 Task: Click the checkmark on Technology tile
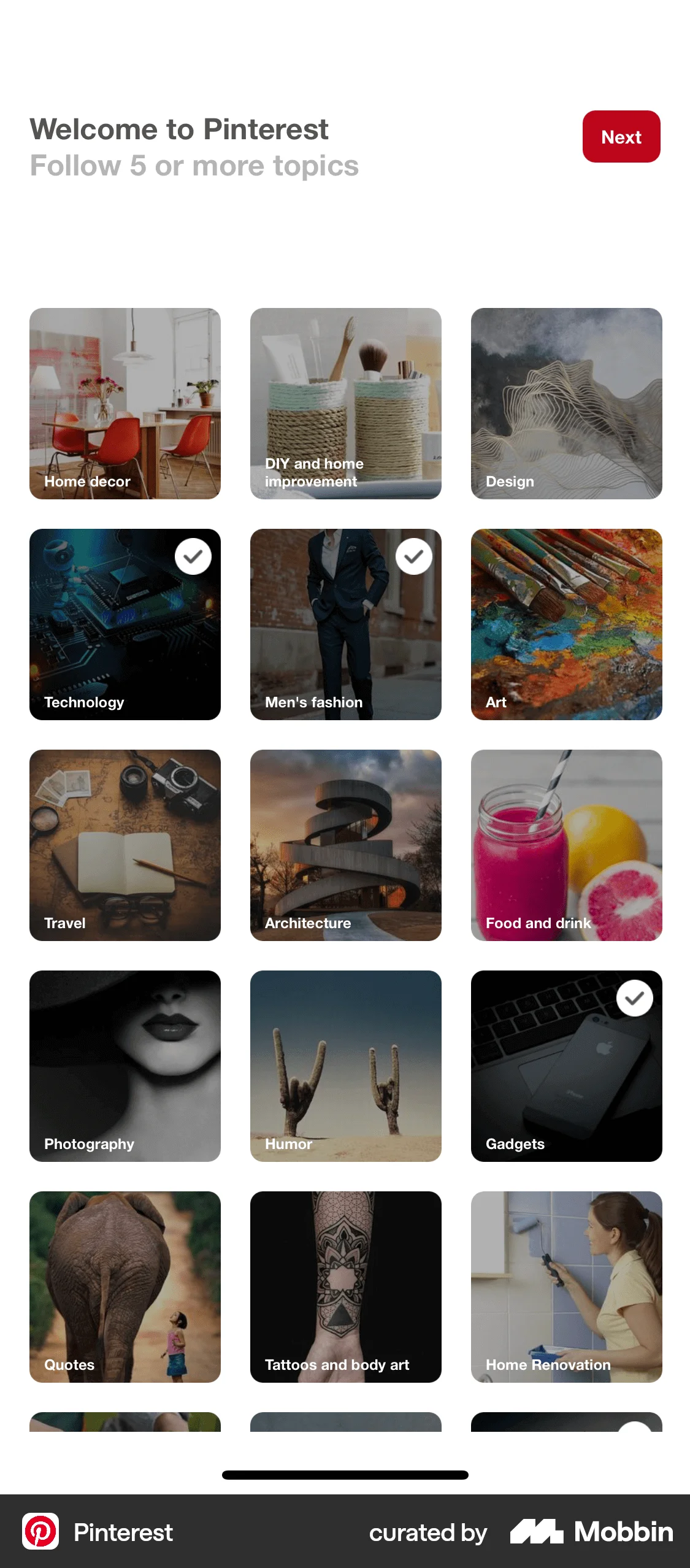[x=193, y=556]
